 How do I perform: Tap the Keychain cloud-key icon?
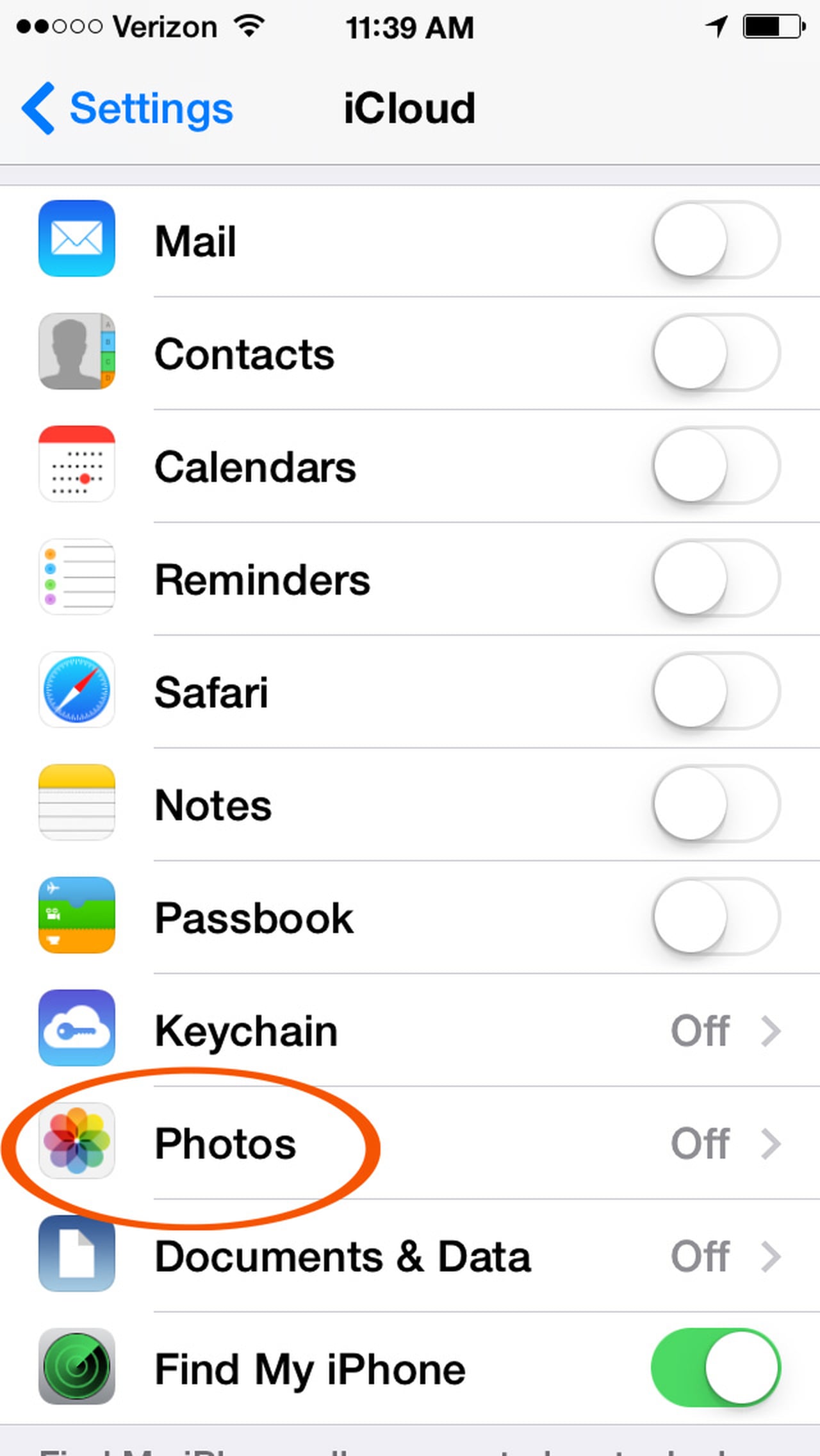click(x=76, y=1030)
